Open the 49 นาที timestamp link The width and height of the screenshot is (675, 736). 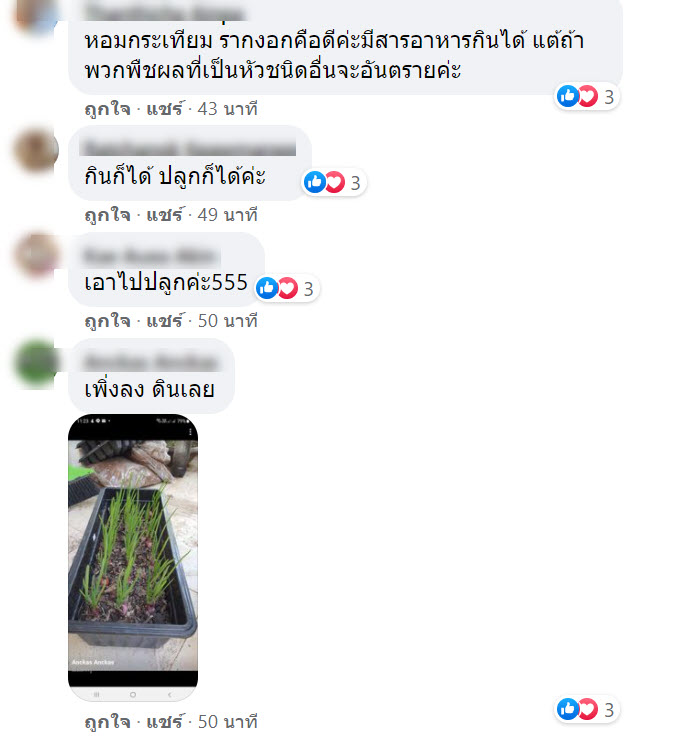228,214
